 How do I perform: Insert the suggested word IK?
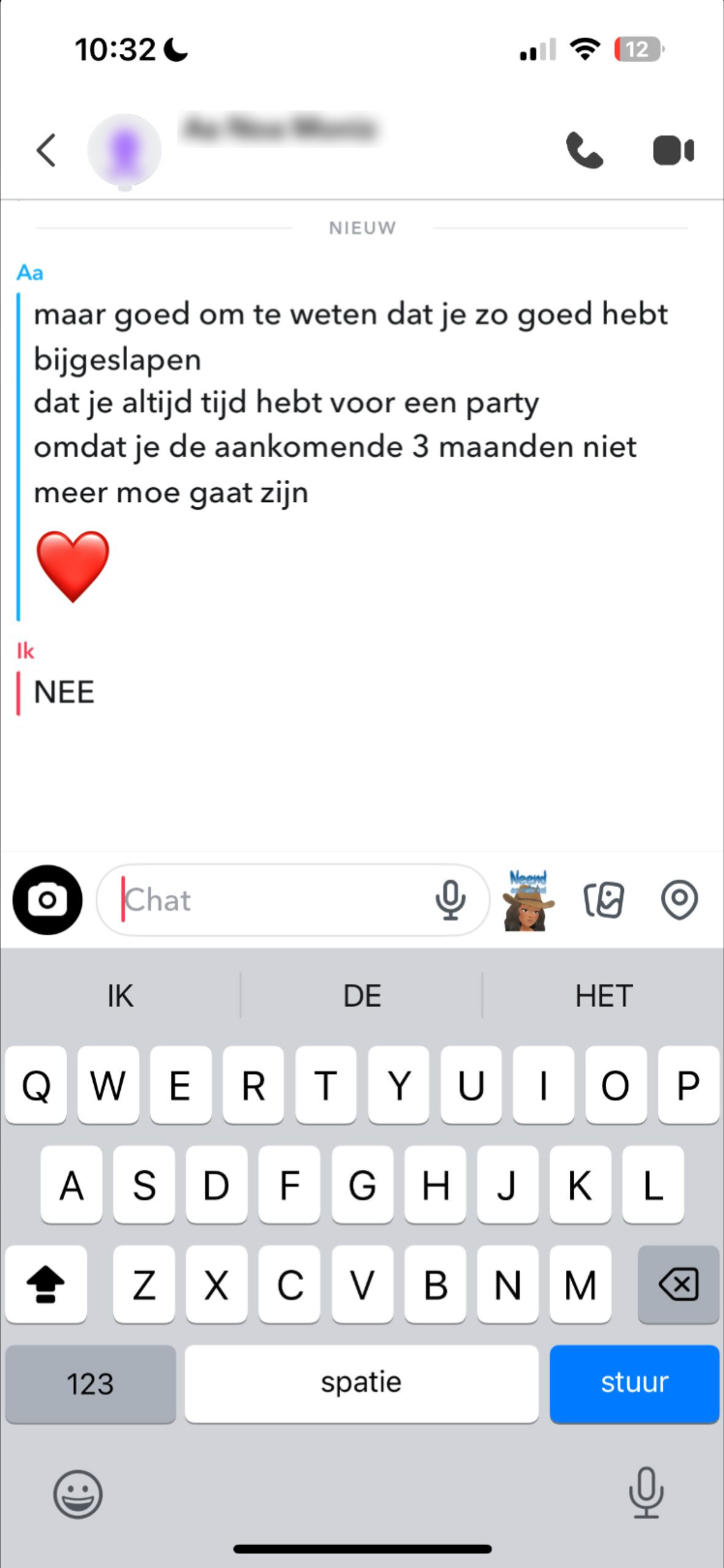(120, 996)
